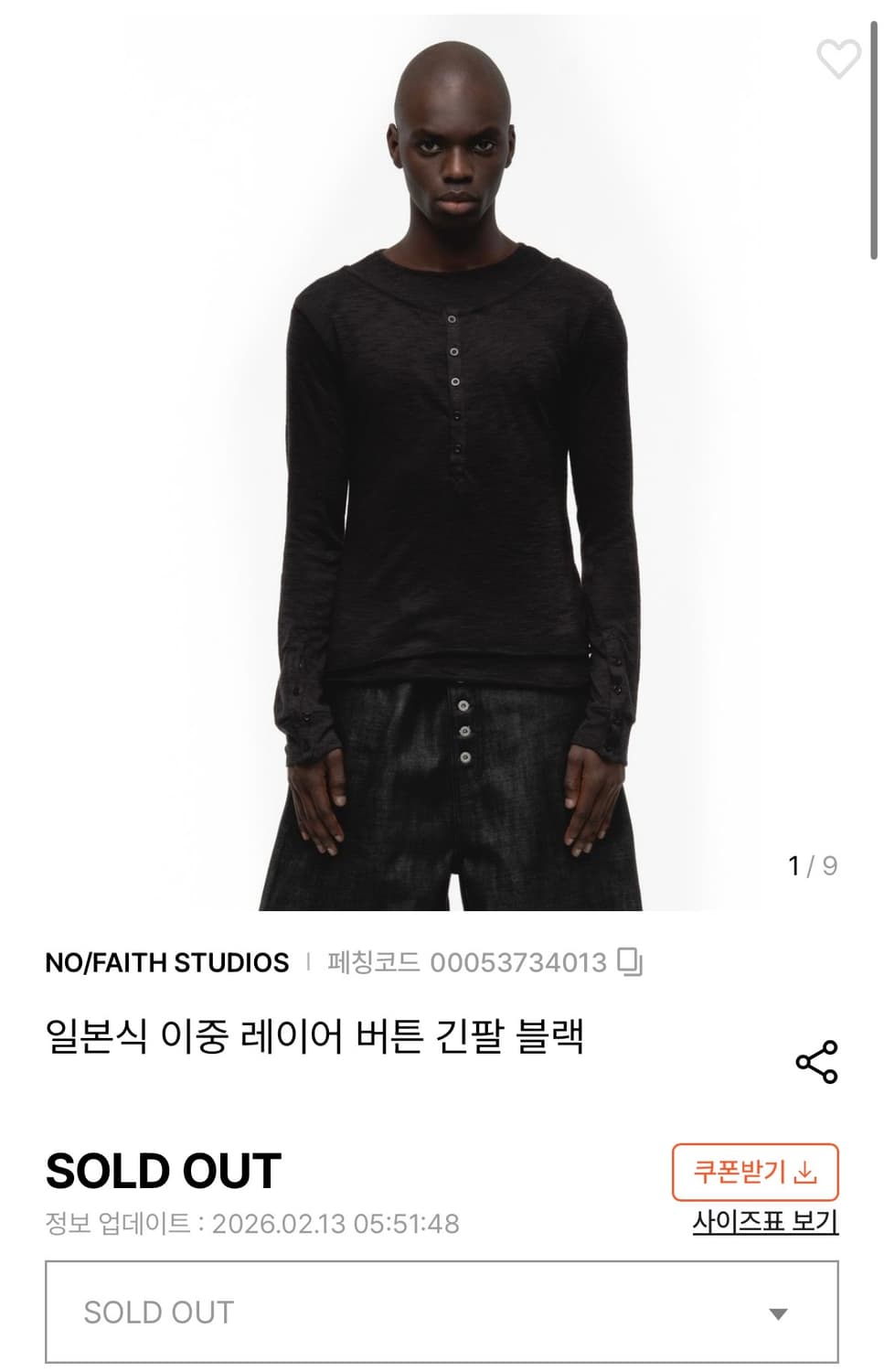Click inside the SOLD OUT selection field
Image resolution: width=884 pixels, height=1372 pixels.
366,1313
